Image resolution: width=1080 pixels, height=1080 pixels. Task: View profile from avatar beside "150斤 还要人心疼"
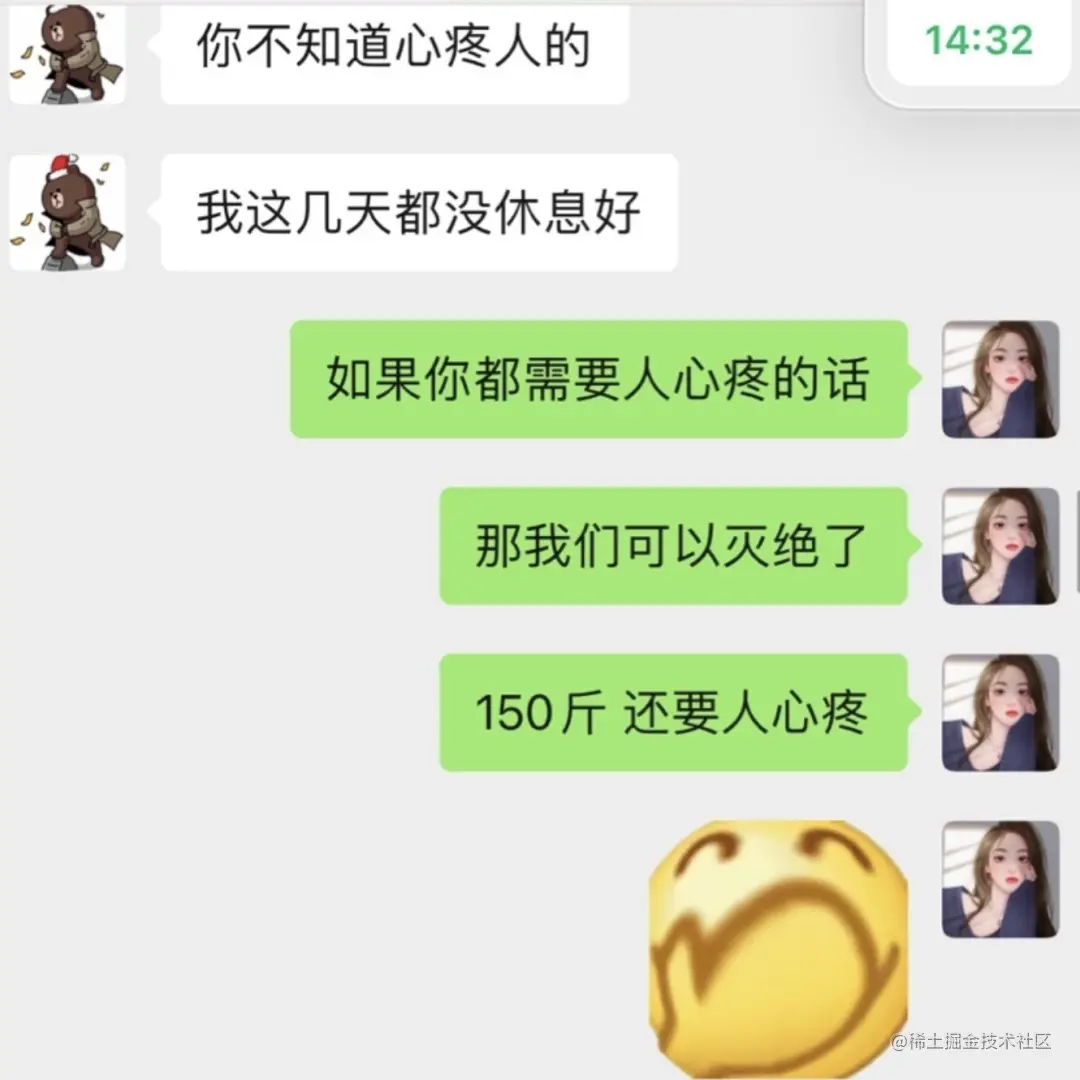pos(1000,713)
